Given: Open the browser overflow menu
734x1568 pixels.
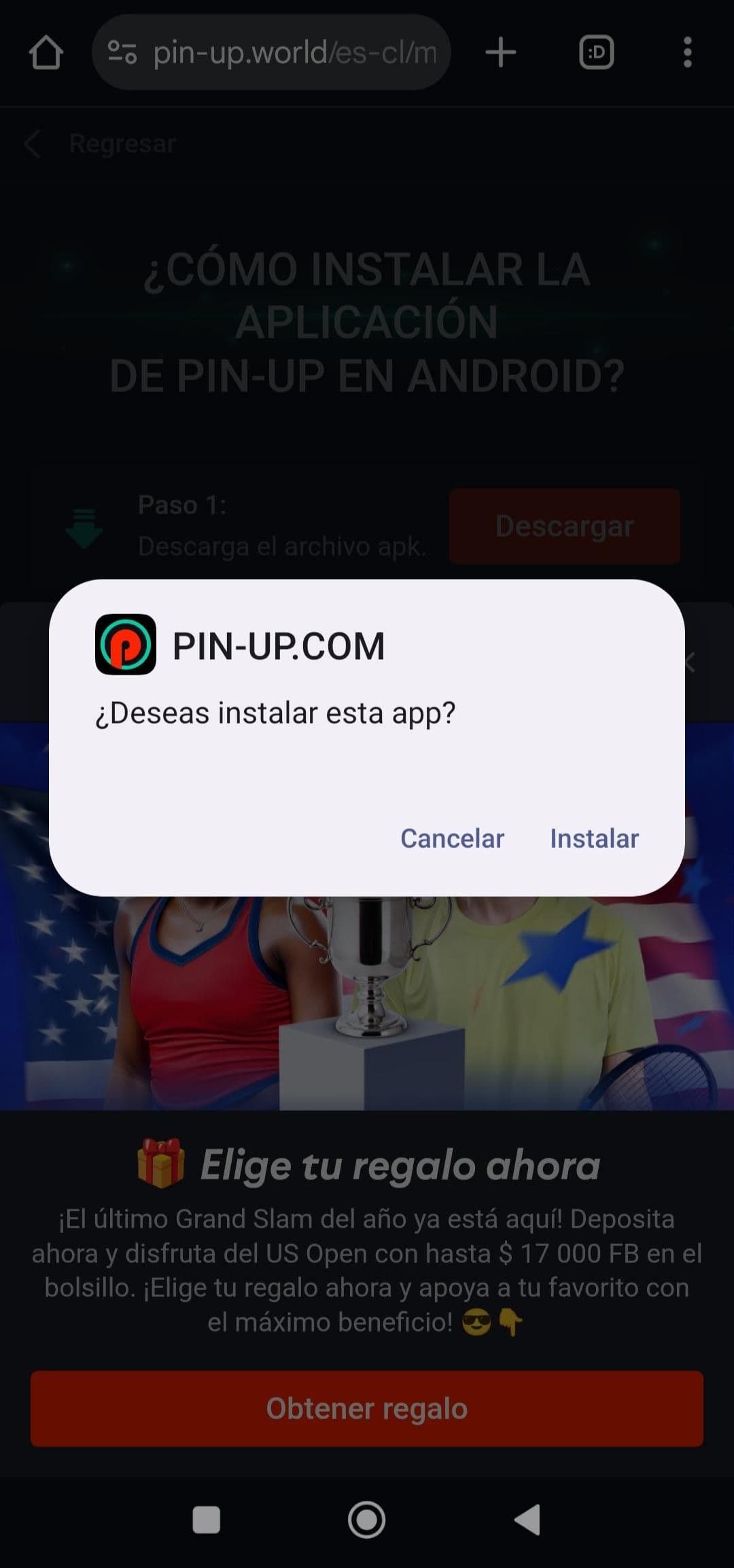Looking at the screenshot, I should 687,52.
